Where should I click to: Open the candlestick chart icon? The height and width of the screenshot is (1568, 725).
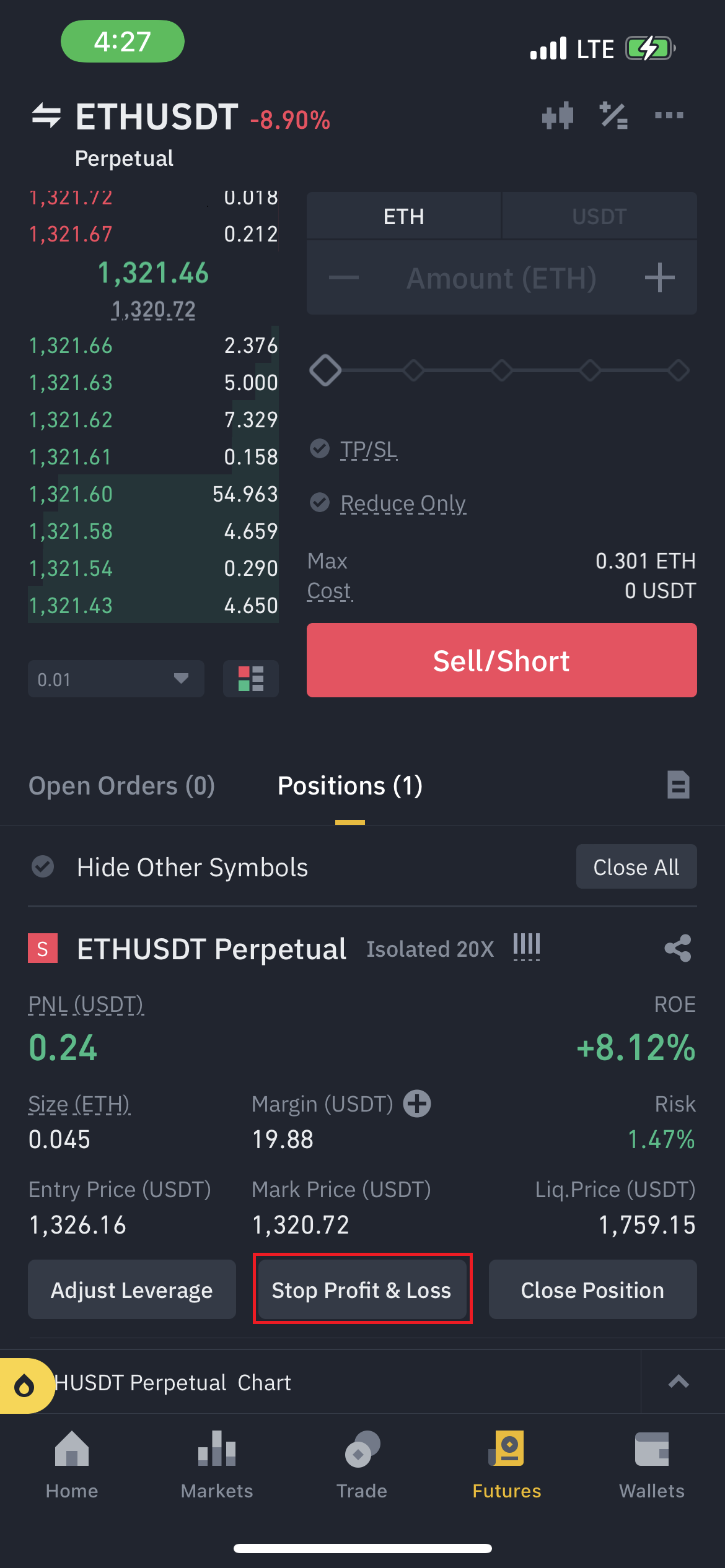tap(557, 116)
